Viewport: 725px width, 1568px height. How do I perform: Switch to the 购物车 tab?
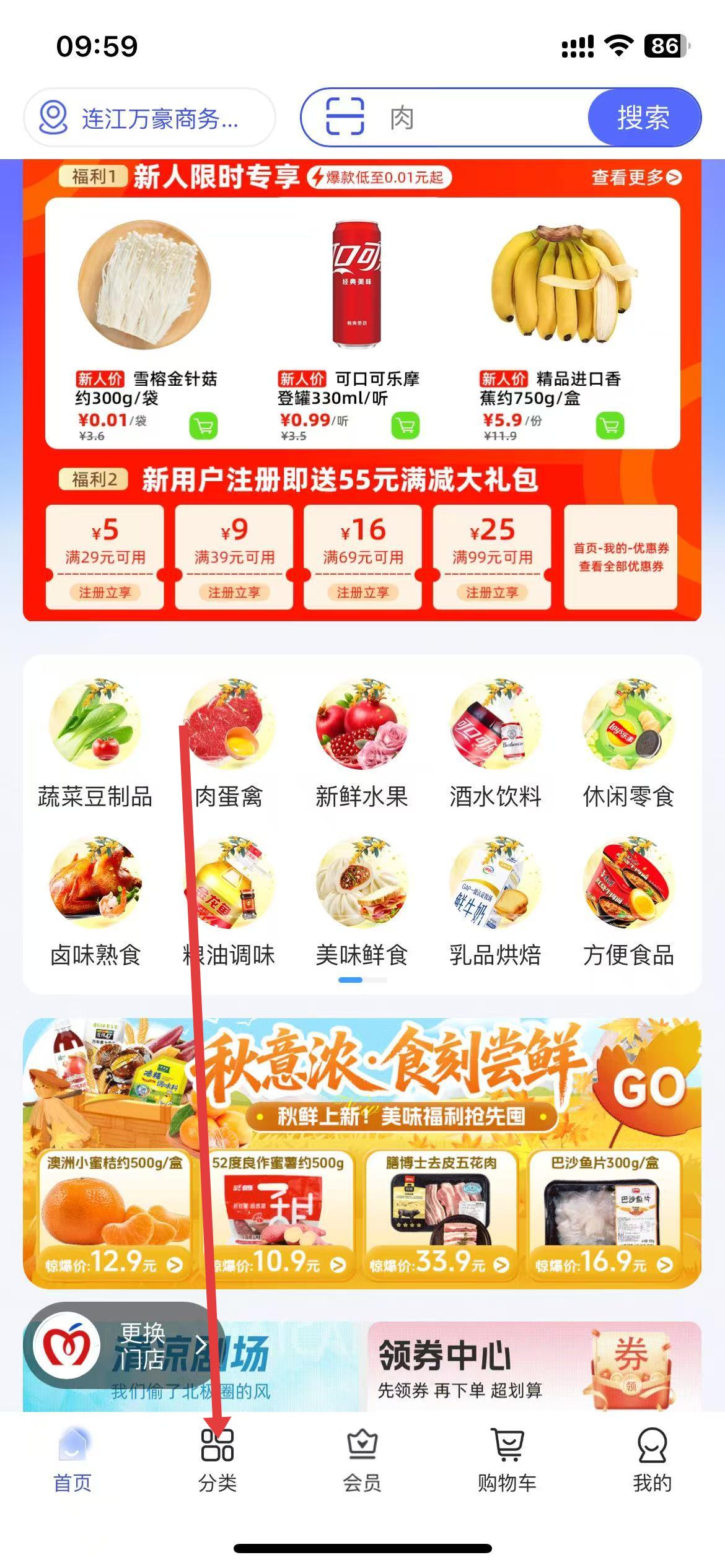click(507, 1458)
